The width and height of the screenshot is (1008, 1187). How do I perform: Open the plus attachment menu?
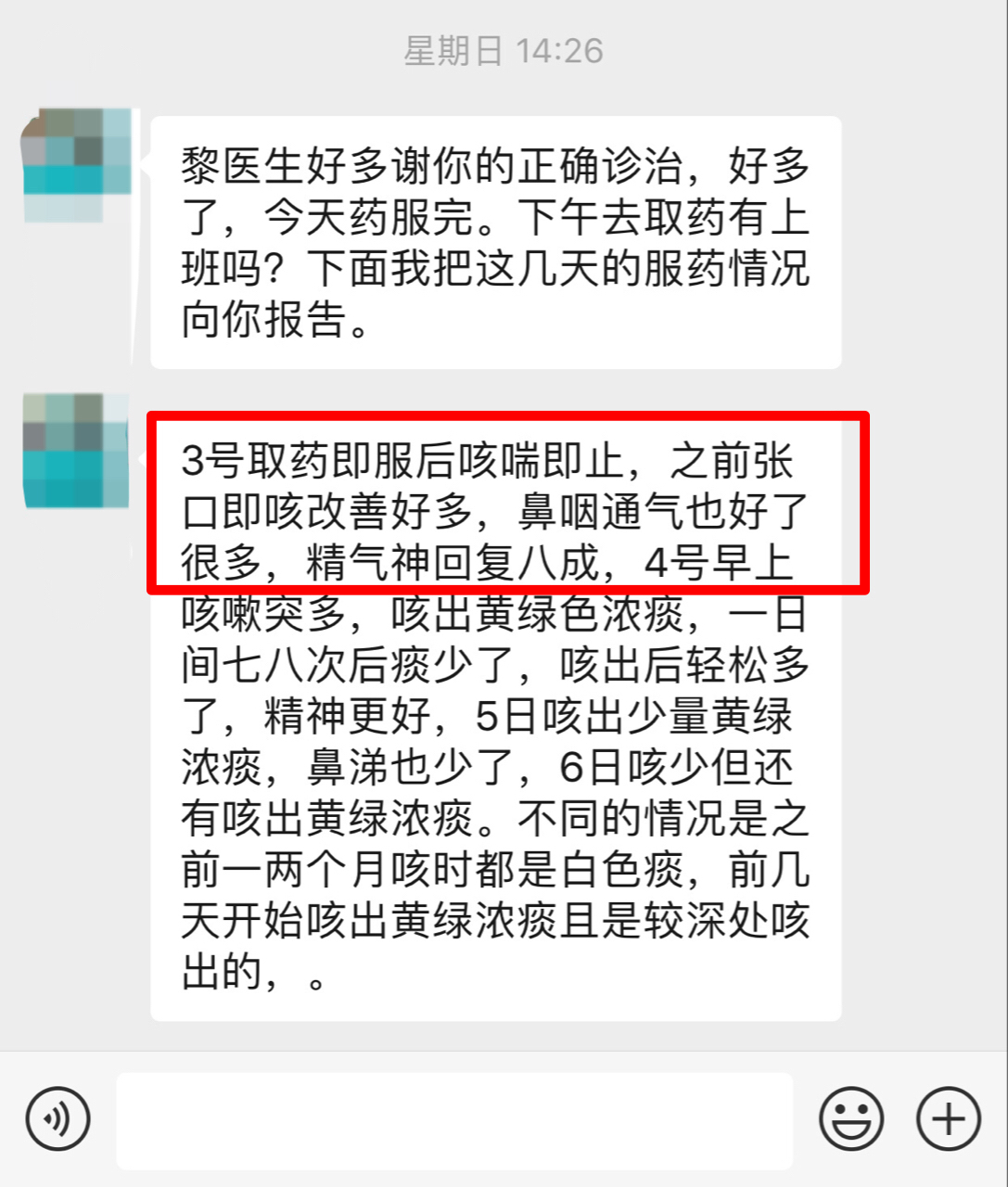point(949,1119)
